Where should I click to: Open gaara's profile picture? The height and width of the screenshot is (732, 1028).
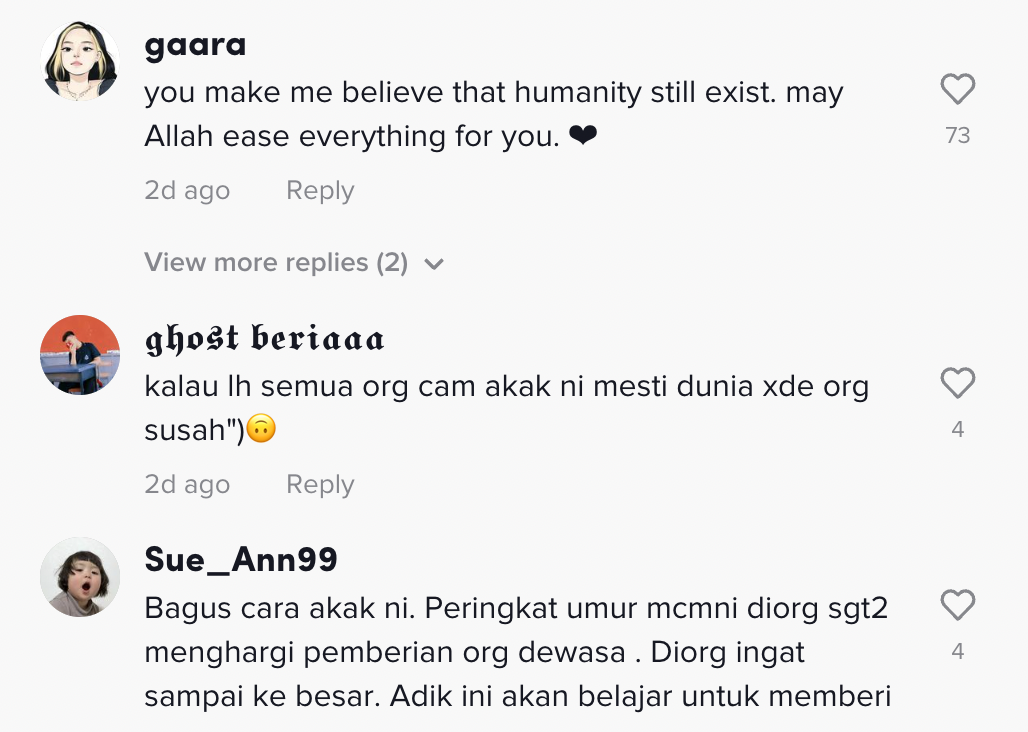80,61
